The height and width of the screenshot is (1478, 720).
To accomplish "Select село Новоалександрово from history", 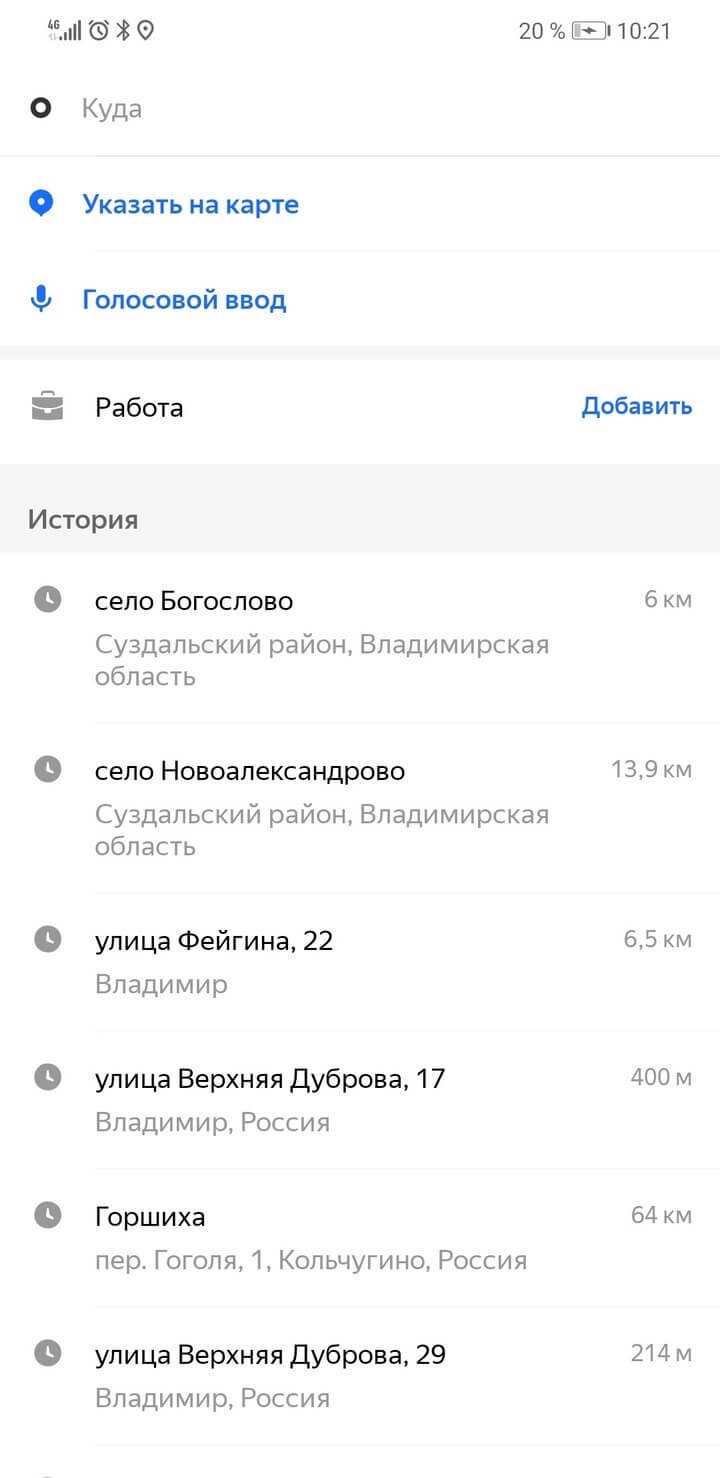I will [x=360, y=808].
